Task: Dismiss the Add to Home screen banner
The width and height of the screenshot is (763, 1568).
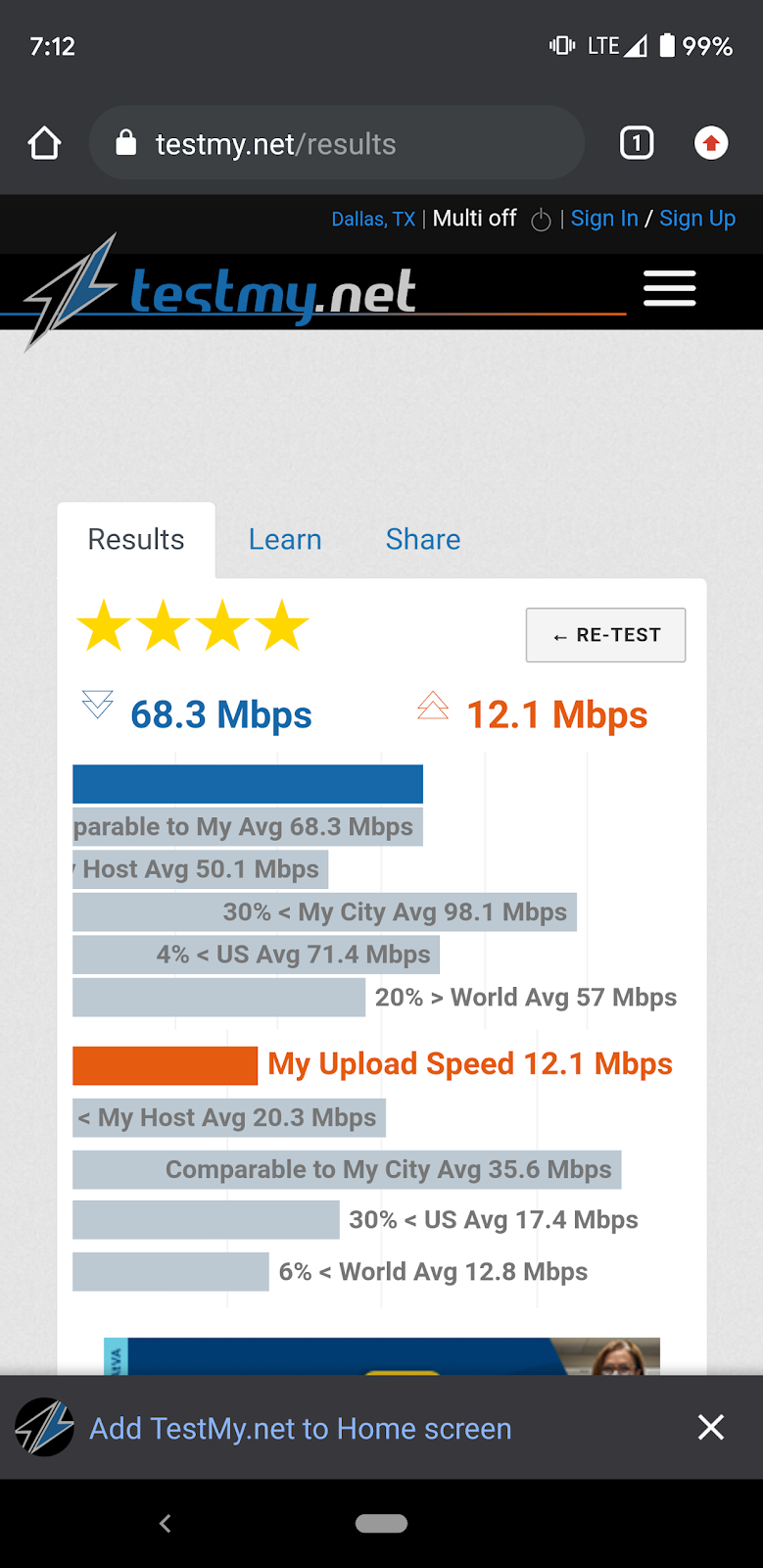Action: point(711,1428)
